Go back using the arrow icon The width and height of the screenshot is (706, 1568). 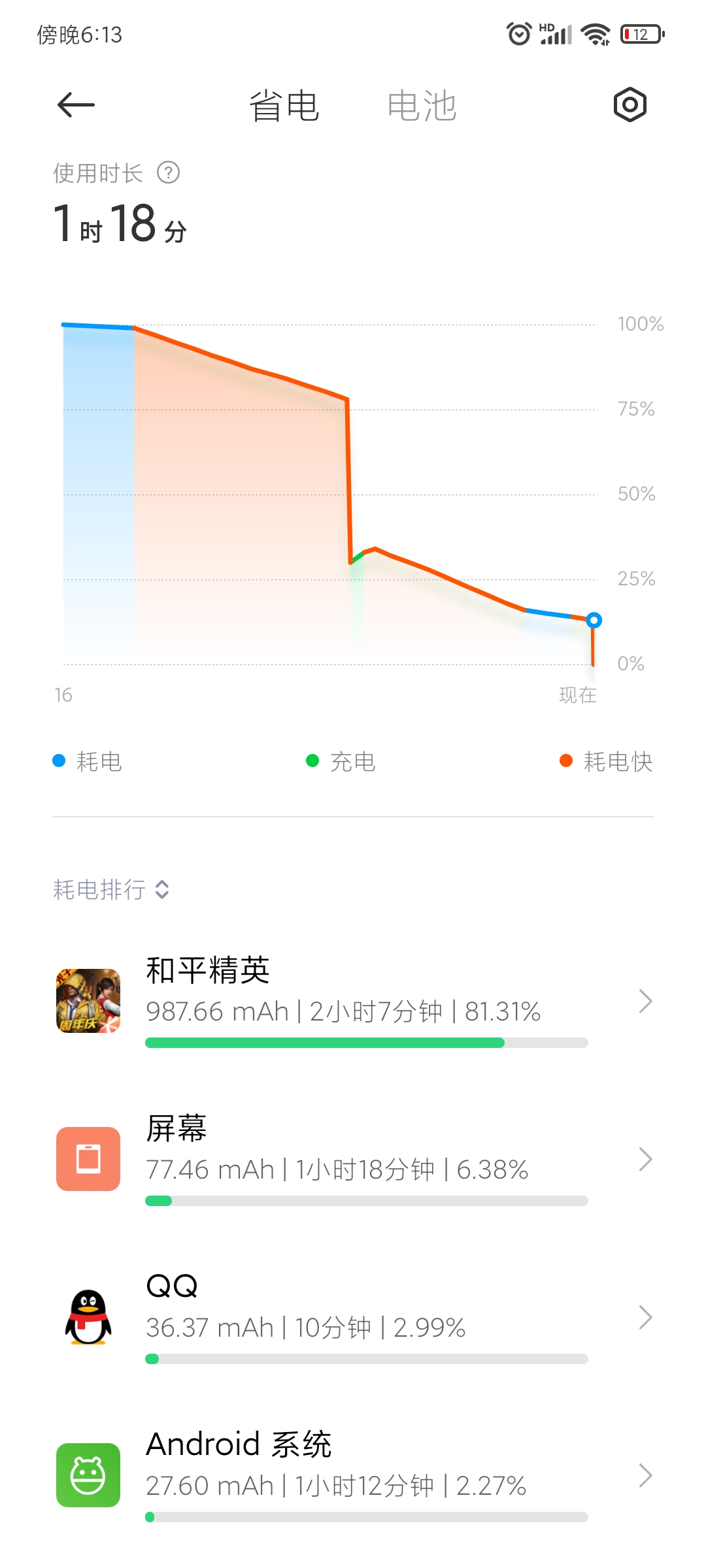(x=76, y=105)
